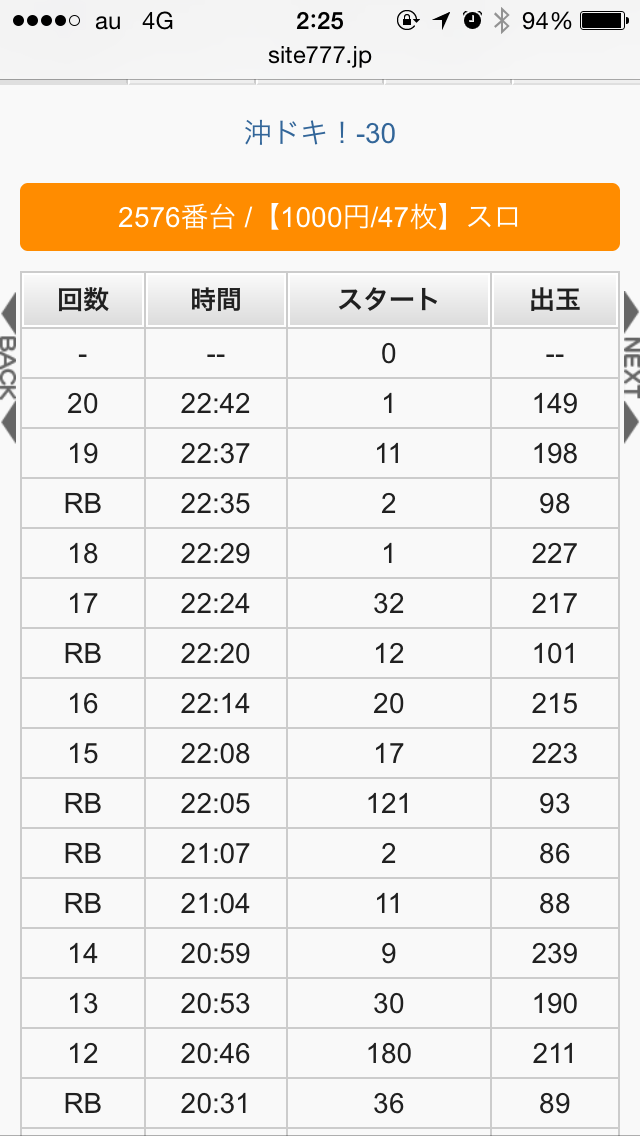Go to previous machine with BACK
This screenshot has width=640, height=1136.
click(9, 367)
